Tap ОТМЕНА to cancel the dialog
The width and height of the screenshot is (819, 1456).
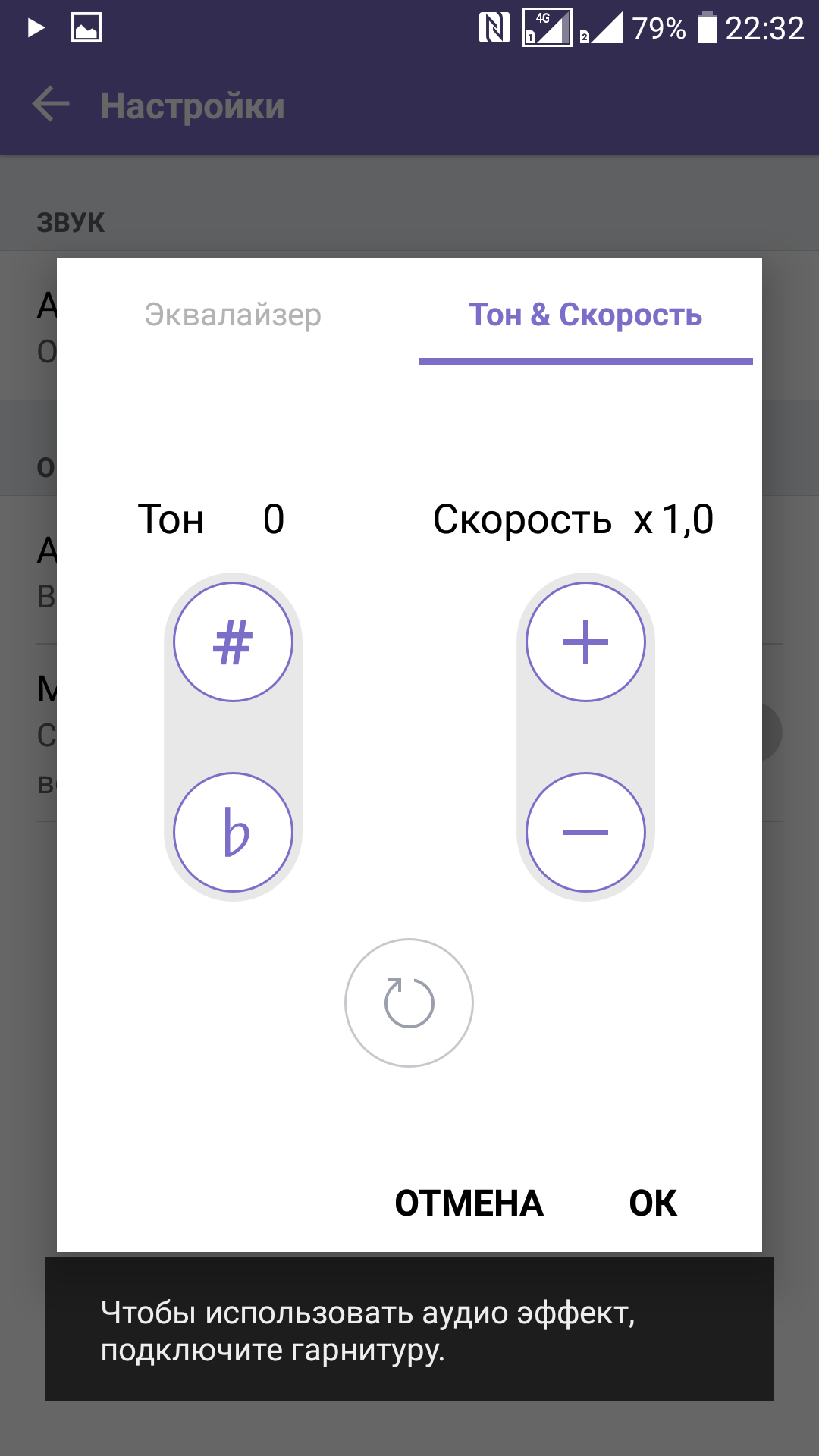tap(469, 1203)
